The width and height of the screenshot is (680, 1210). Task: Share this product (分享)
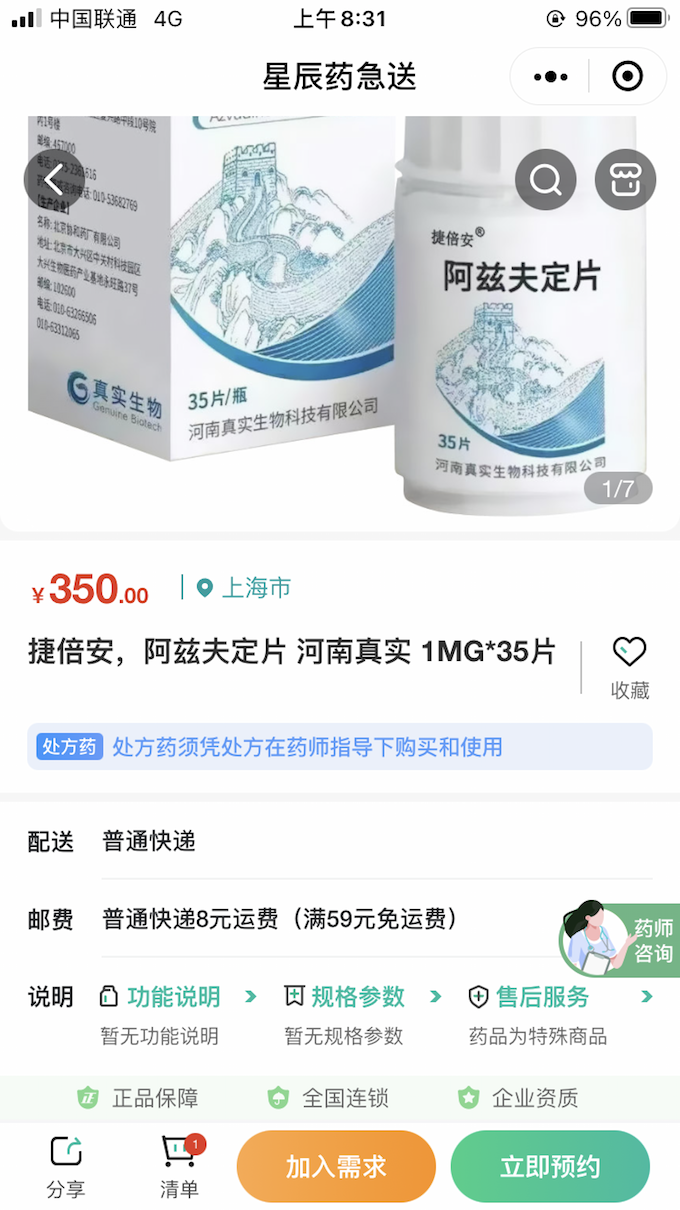pos(66,1166)
